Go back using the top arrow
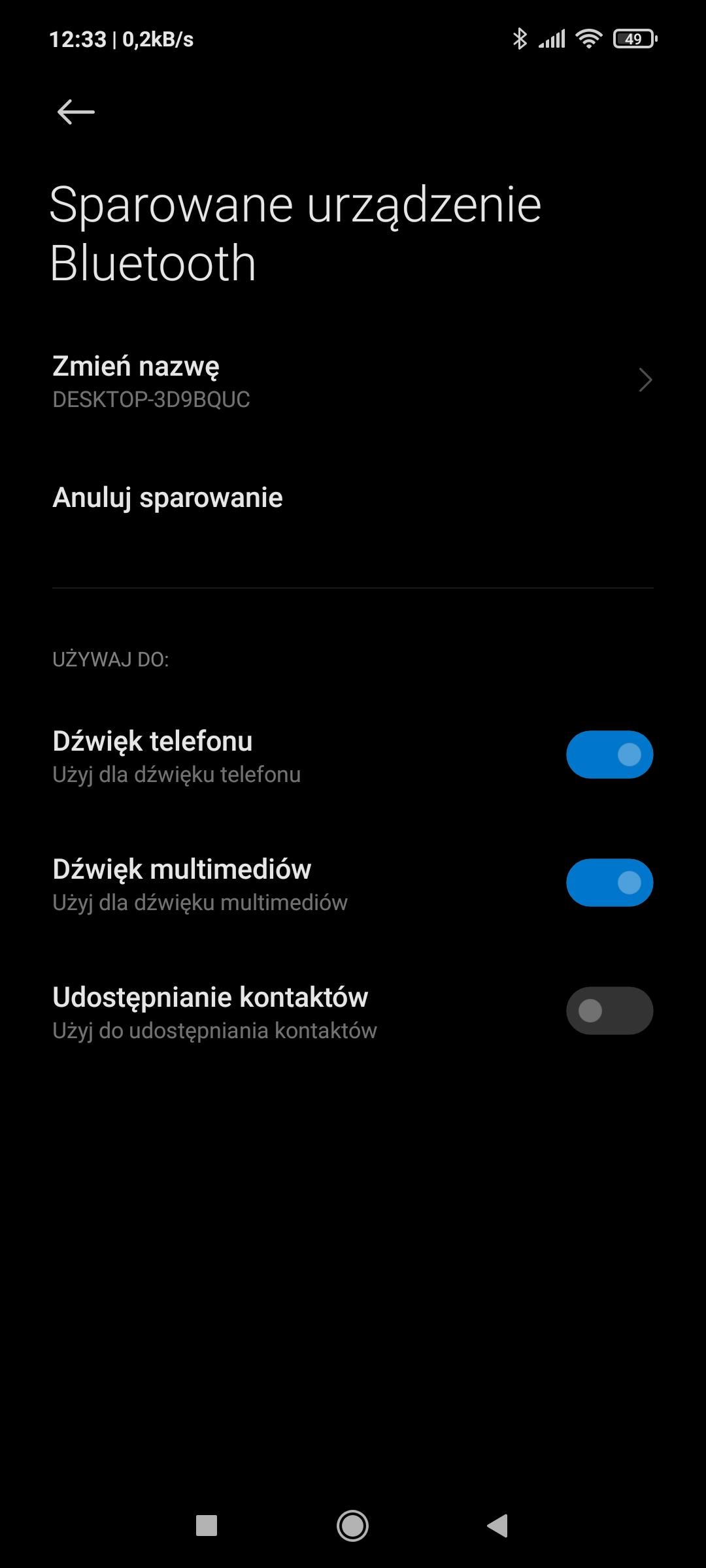 click(x=76, y=112)
